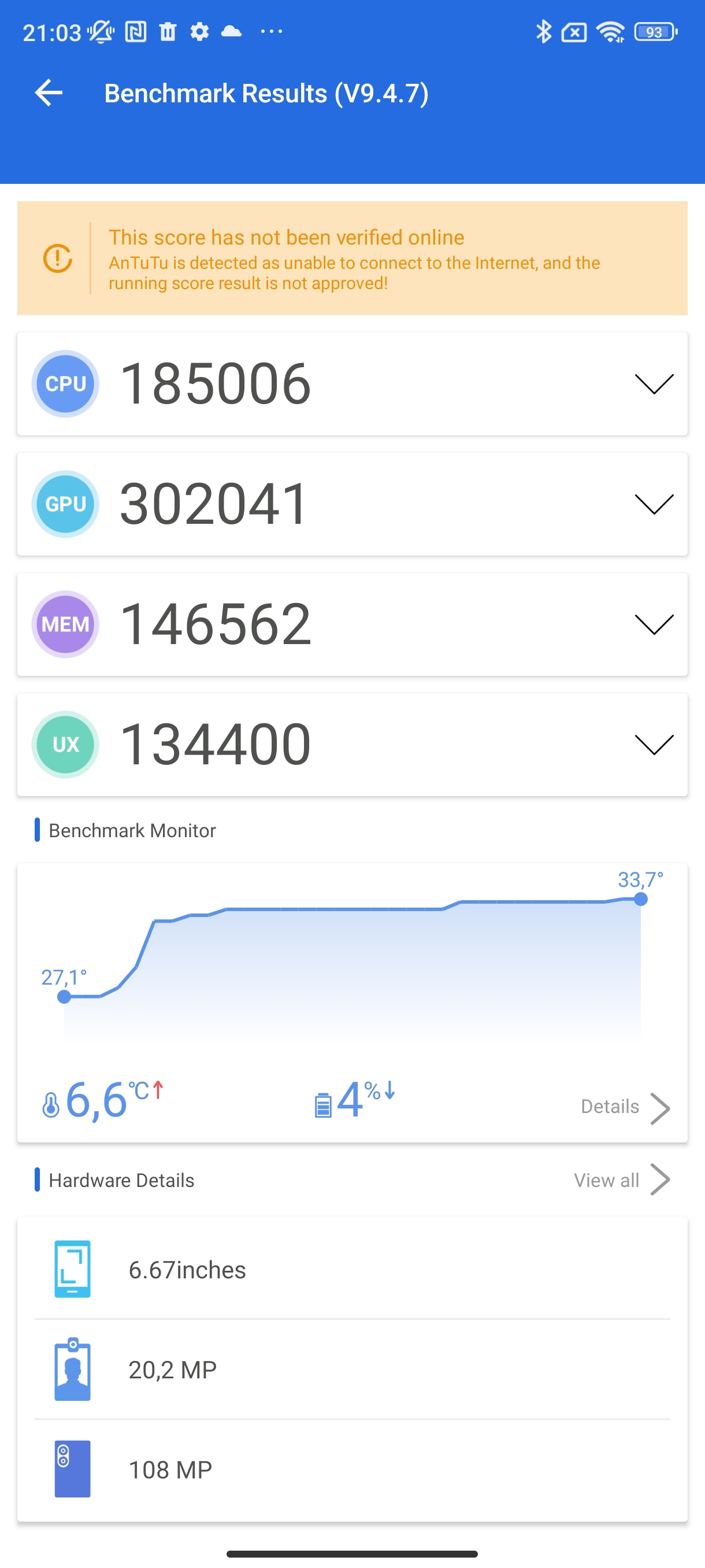Go back from Benchmark Results
The image size is (705, 1568).
49,93
